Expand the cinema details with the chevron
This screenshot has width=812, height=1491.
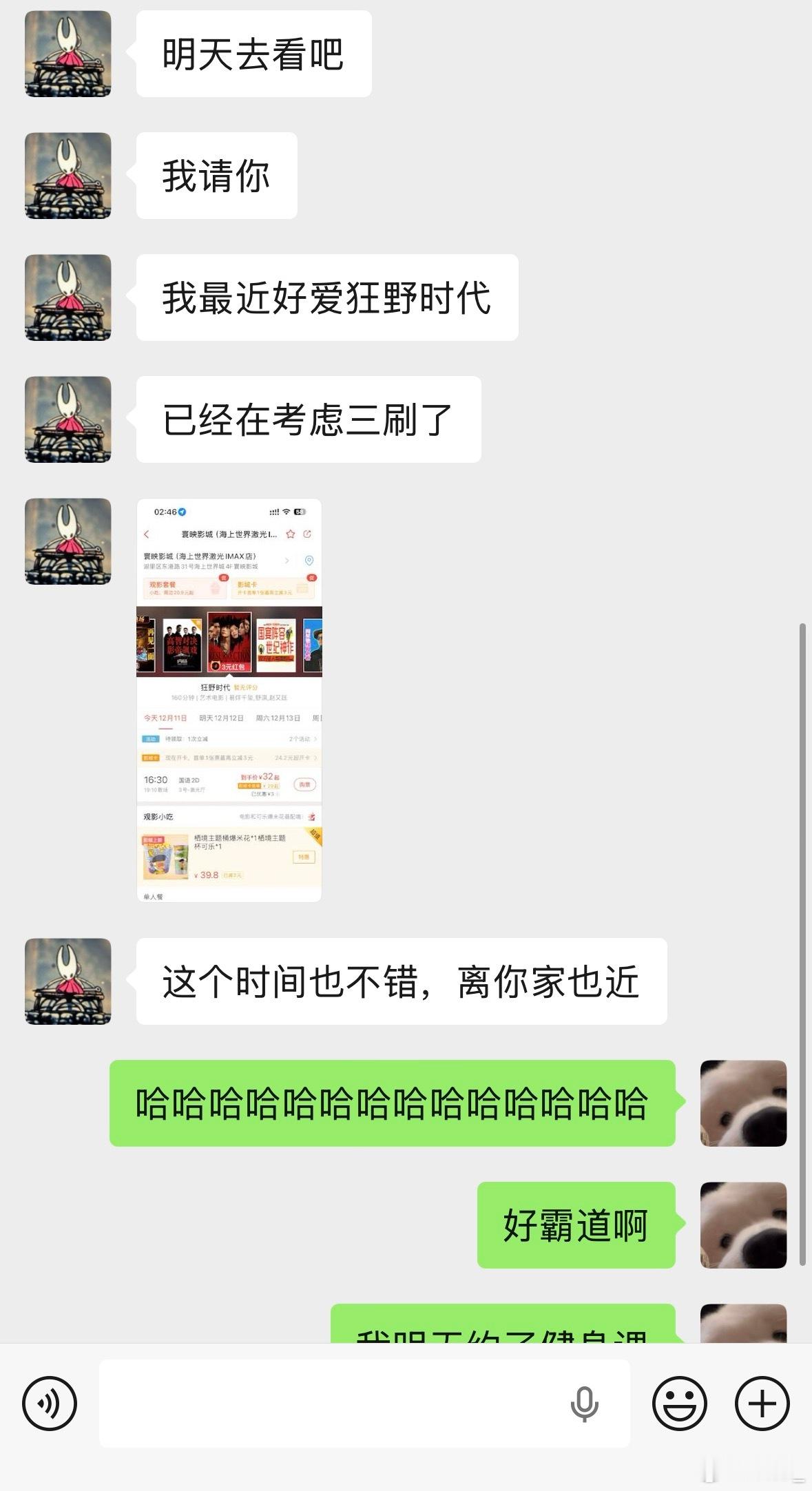287,560
